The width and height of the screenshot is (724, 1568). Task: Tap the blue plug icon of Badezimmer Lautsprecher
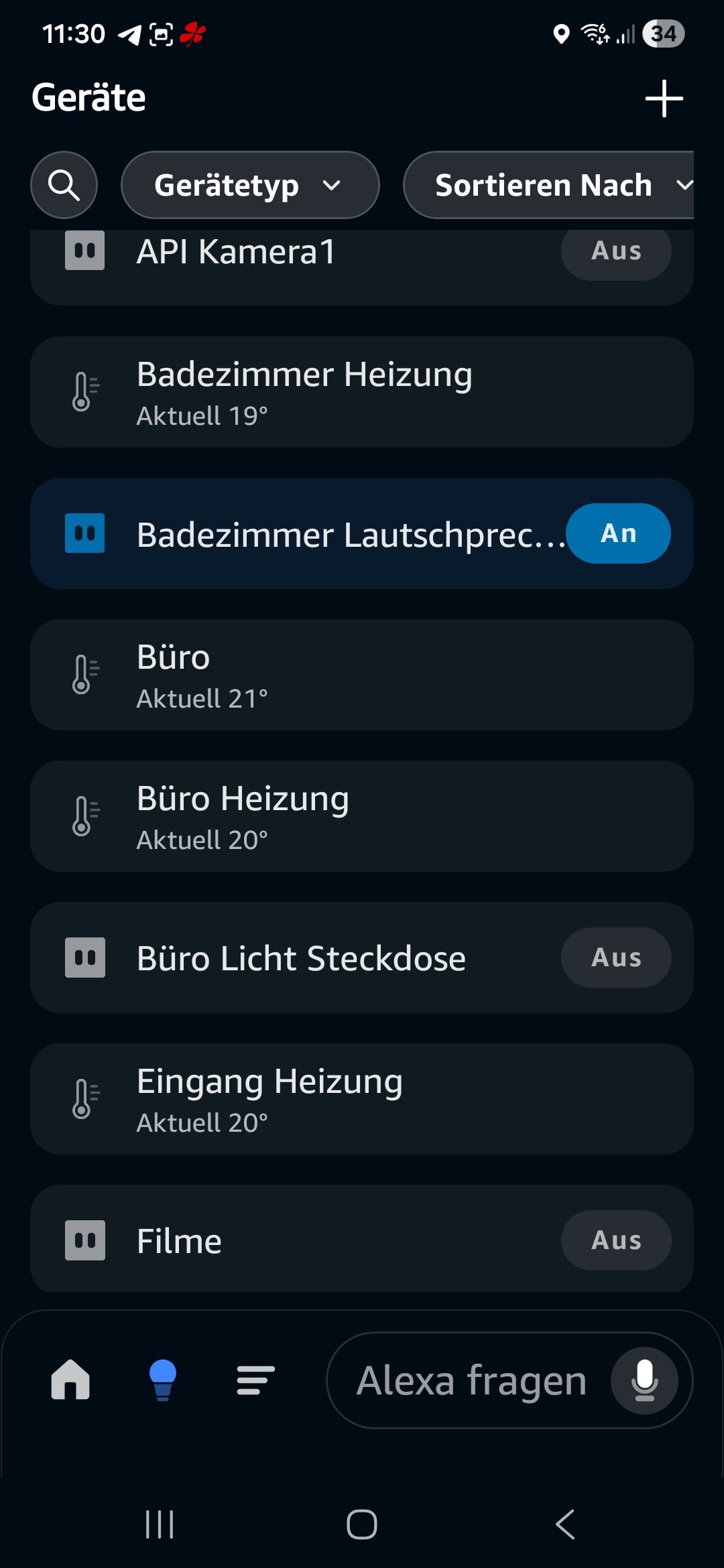click(x=84, y=533)
